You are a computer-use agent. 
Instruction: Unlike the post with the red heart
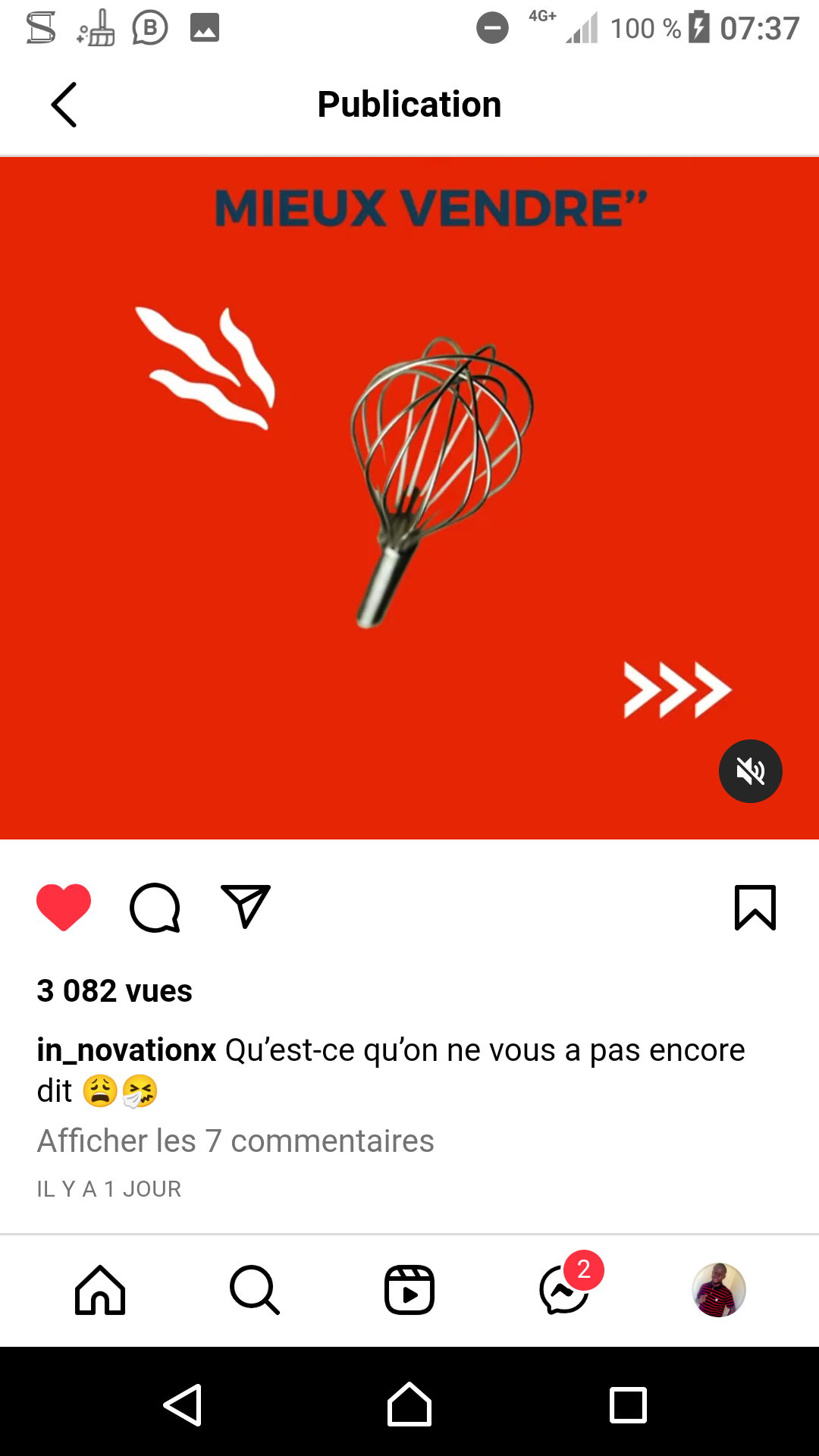point(64,907)
